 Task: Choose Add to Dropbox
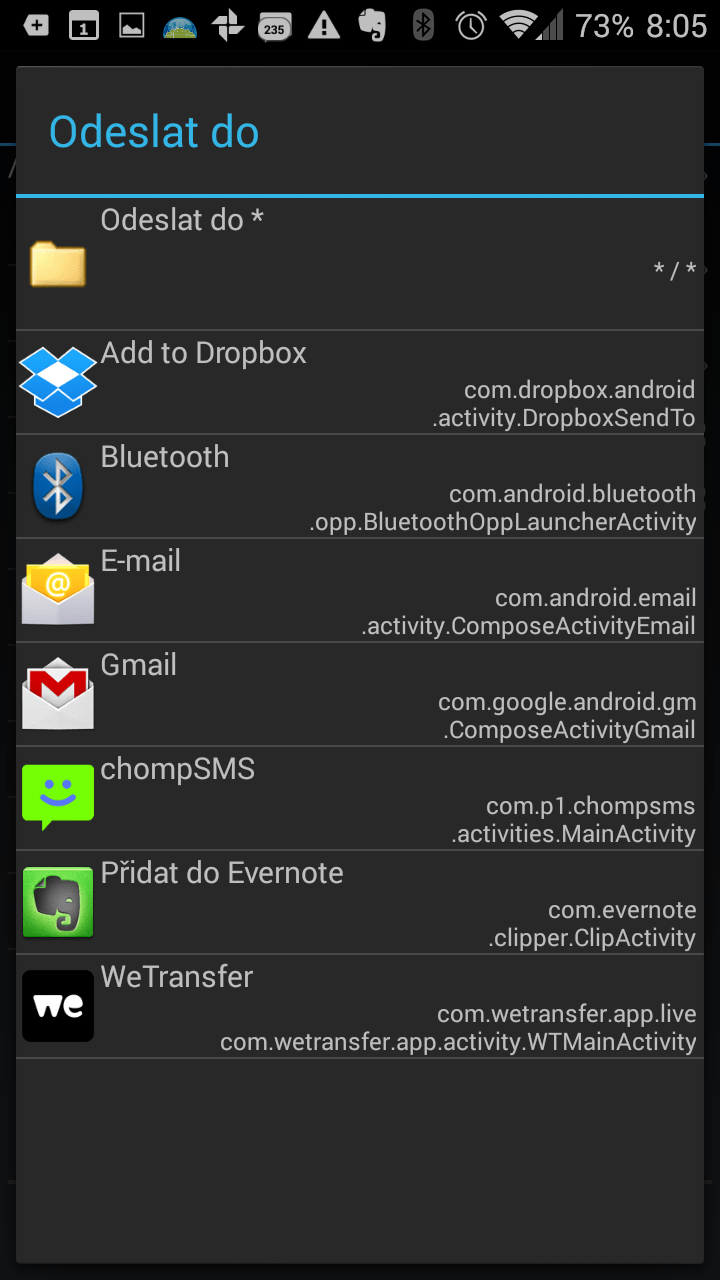pos(360,383)
